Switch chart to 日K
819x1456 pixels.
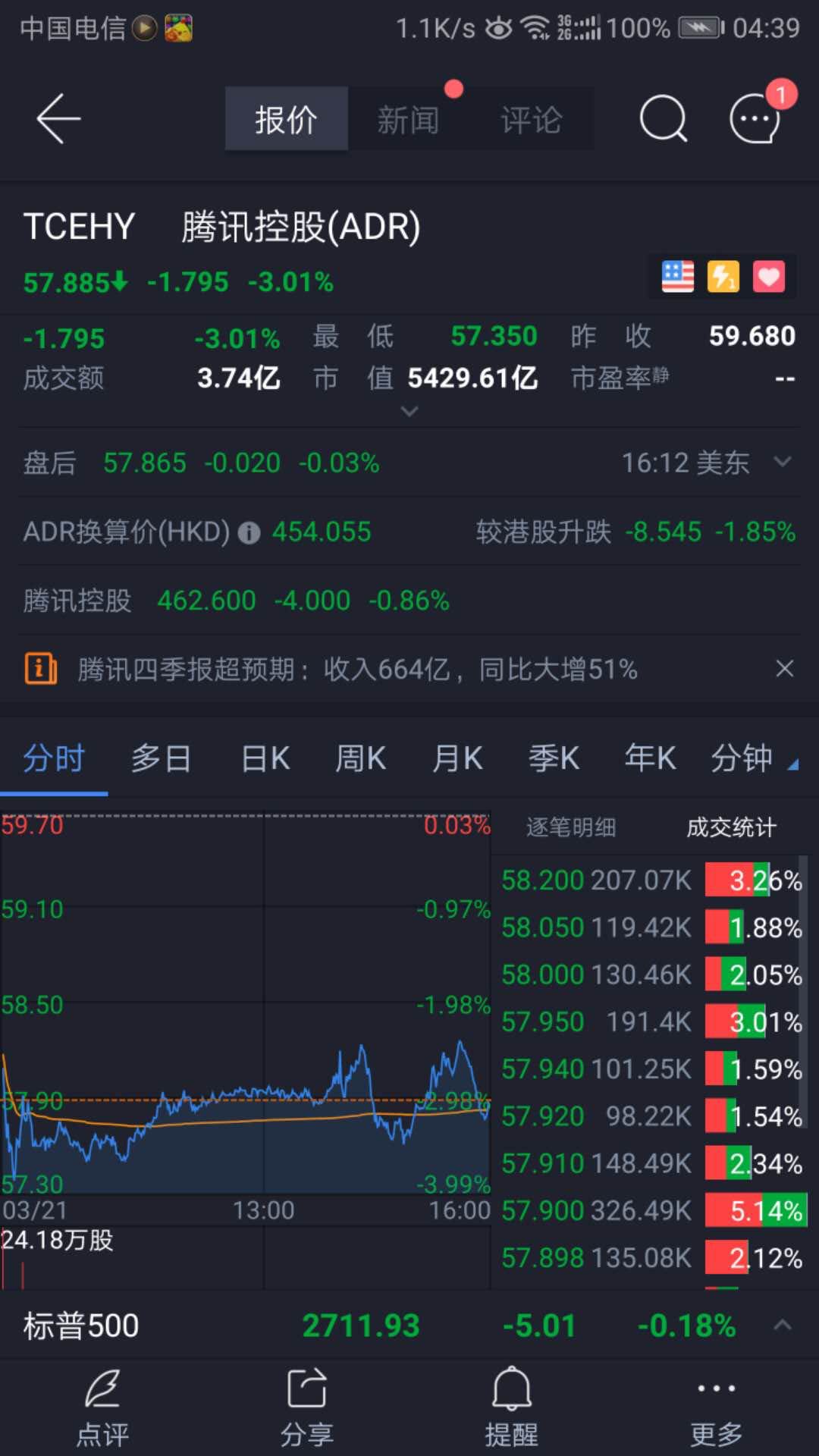[265, 758]
